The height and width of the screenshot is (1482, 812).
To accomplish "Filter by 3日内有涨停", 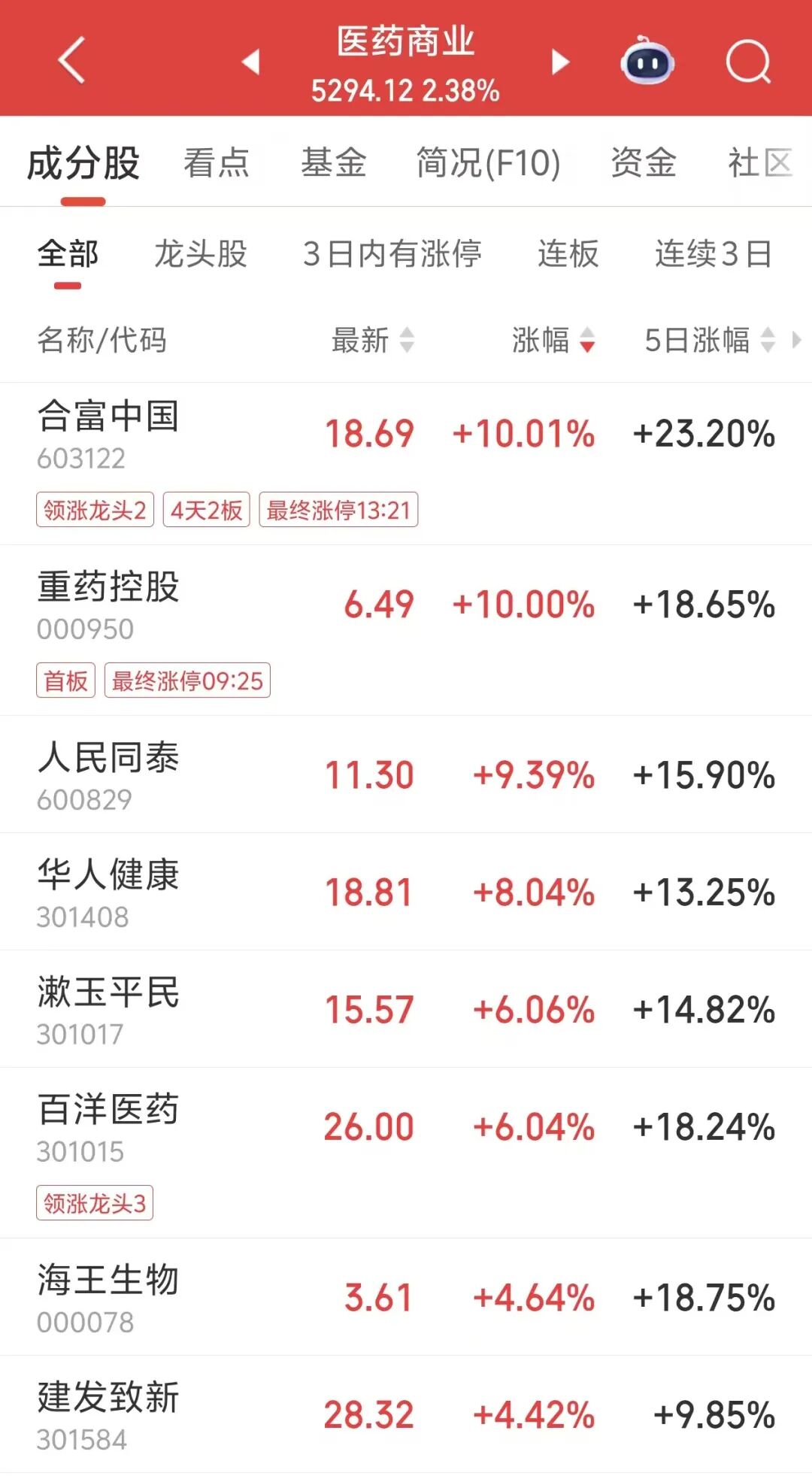I will [x=392, y=254].
